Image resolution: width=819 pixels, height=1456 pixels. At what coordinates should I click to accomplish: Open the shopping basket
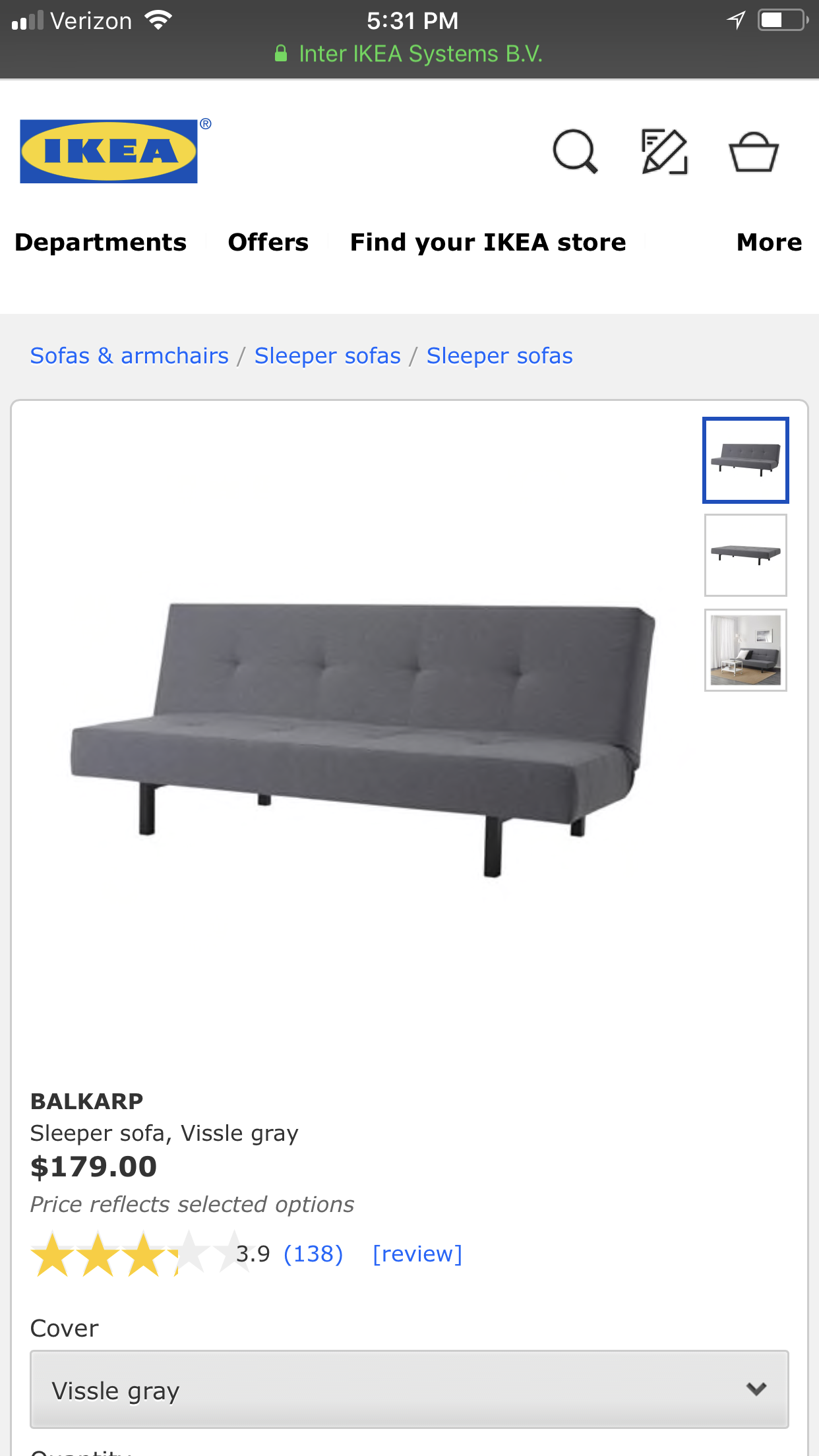(x=753, y=152)
